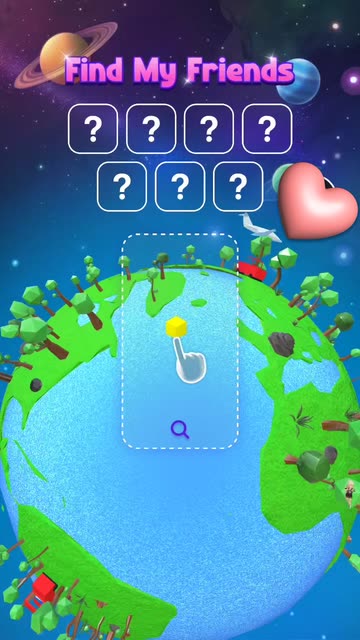The height and width of the screenshot is (640, 360).
Task: Tap the yellow cube on the globe
Action: tap(176, 327)
